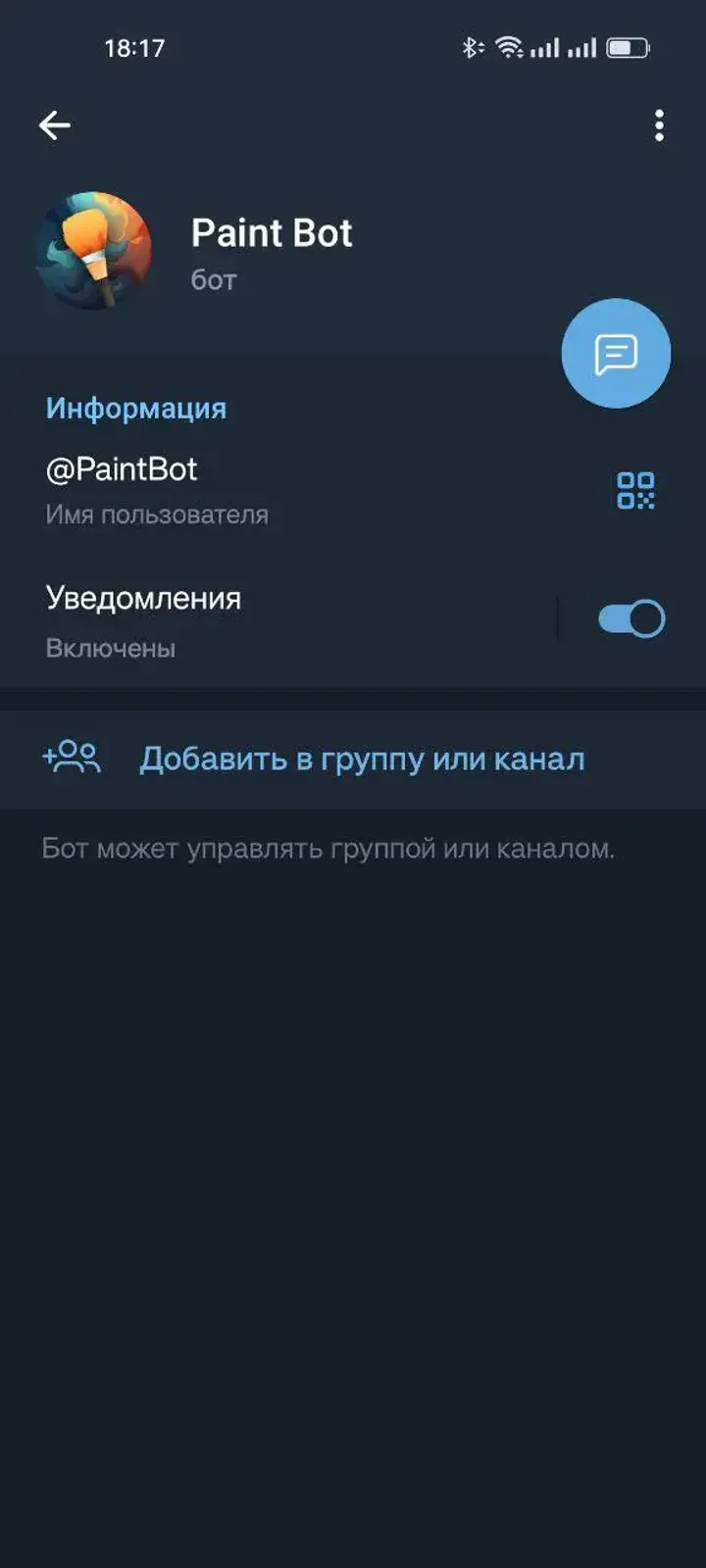
Task: Tap the Paint Bot avatar picture
Action: tap(95, 250)
